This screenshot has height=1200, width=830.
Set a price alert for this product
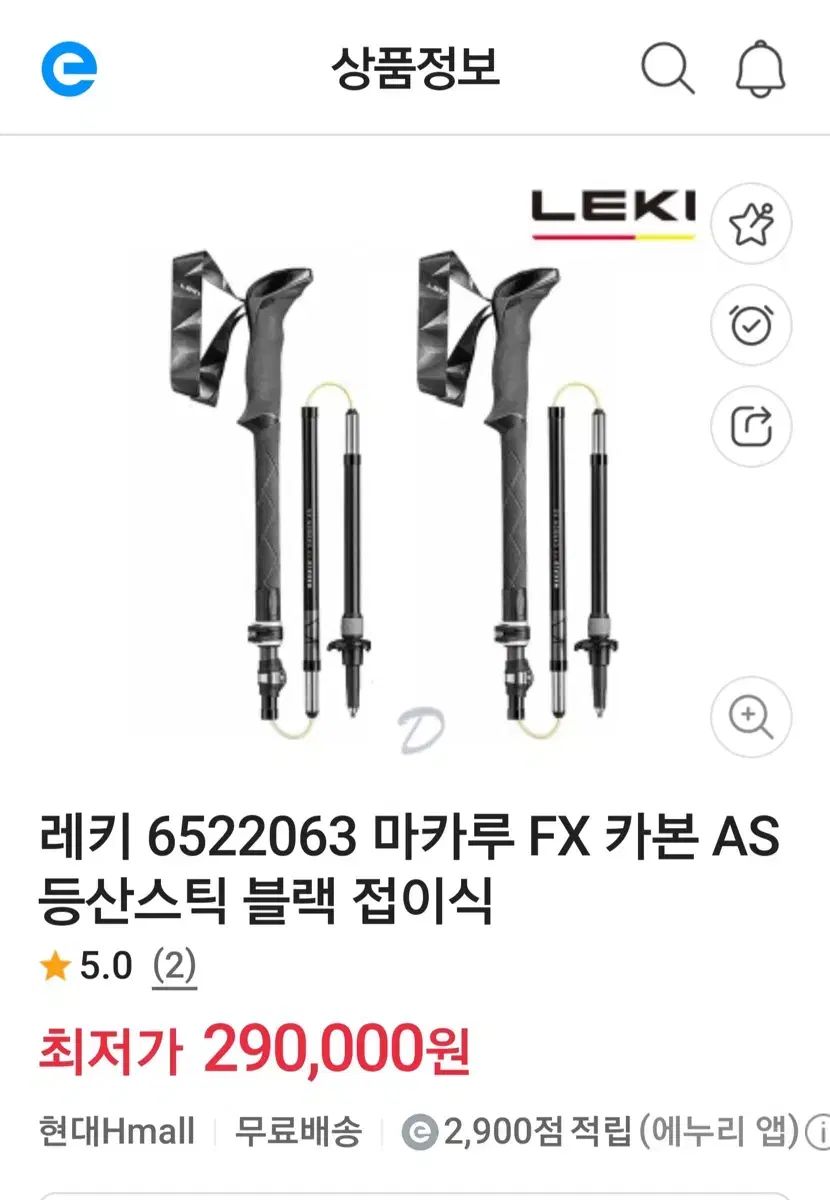pos(751,325)
